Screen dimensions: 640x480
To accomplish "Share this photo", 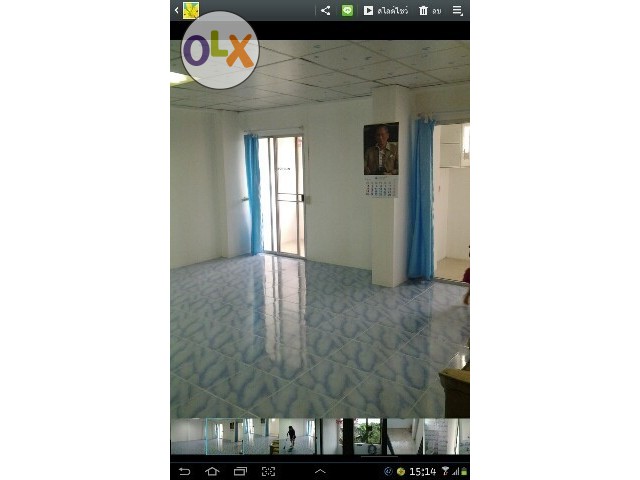I will tap(325, 10).
